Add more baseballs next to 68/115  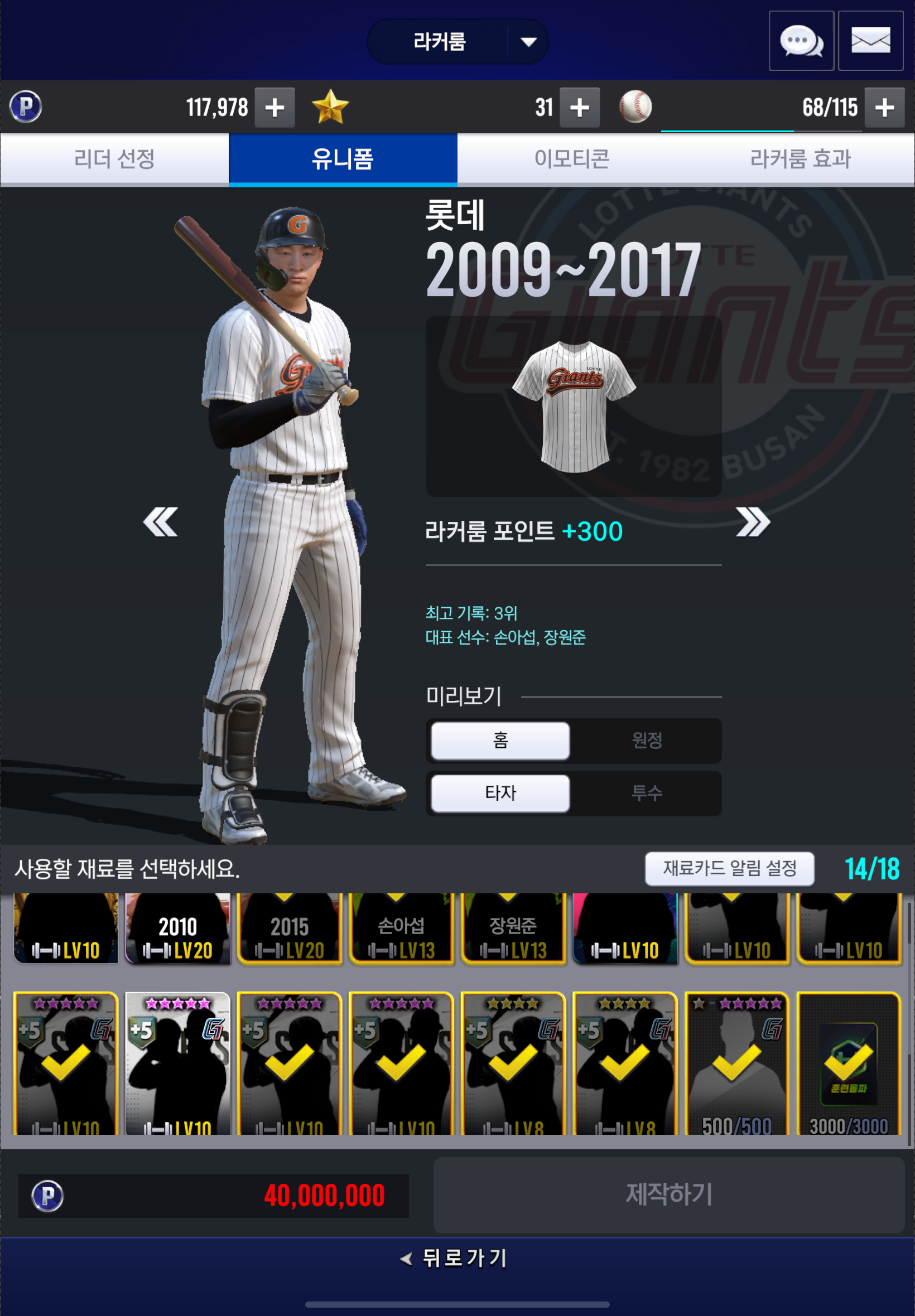point(883,107)
